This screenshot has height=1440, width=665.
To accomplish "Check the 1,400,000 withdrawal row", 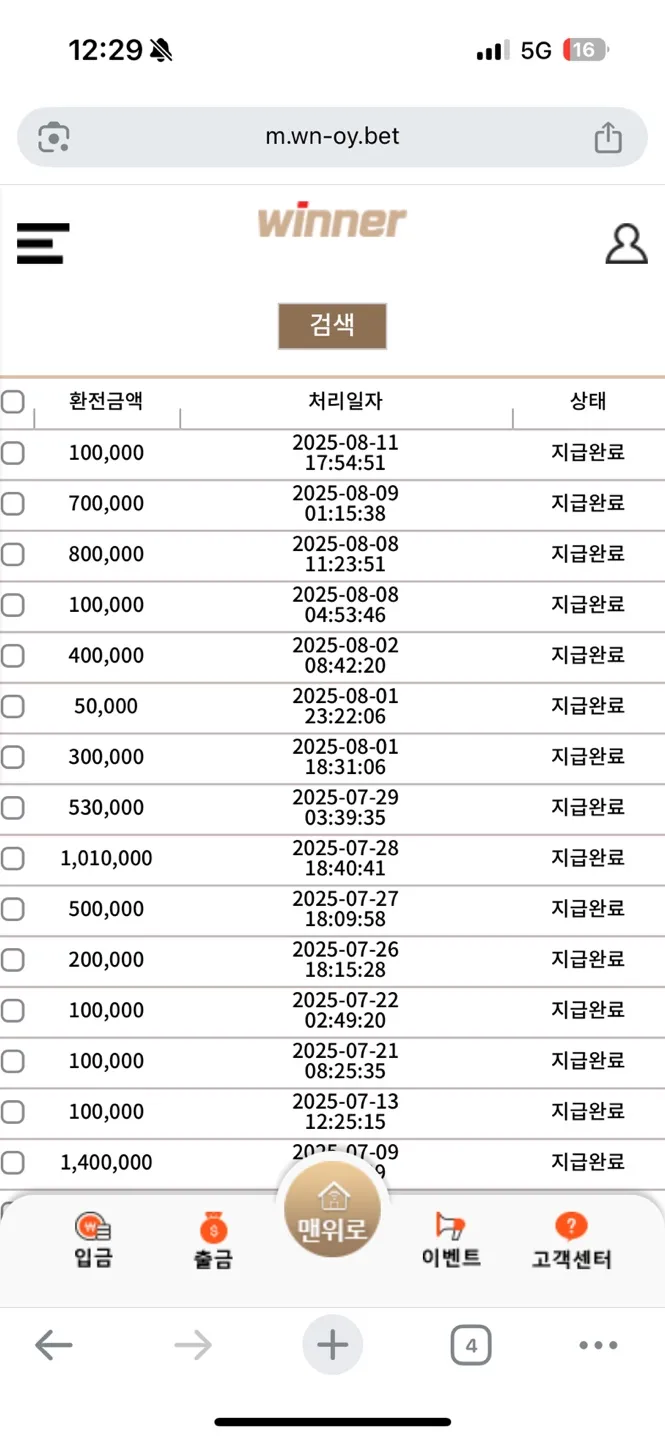I will [x=12, y=1162].
